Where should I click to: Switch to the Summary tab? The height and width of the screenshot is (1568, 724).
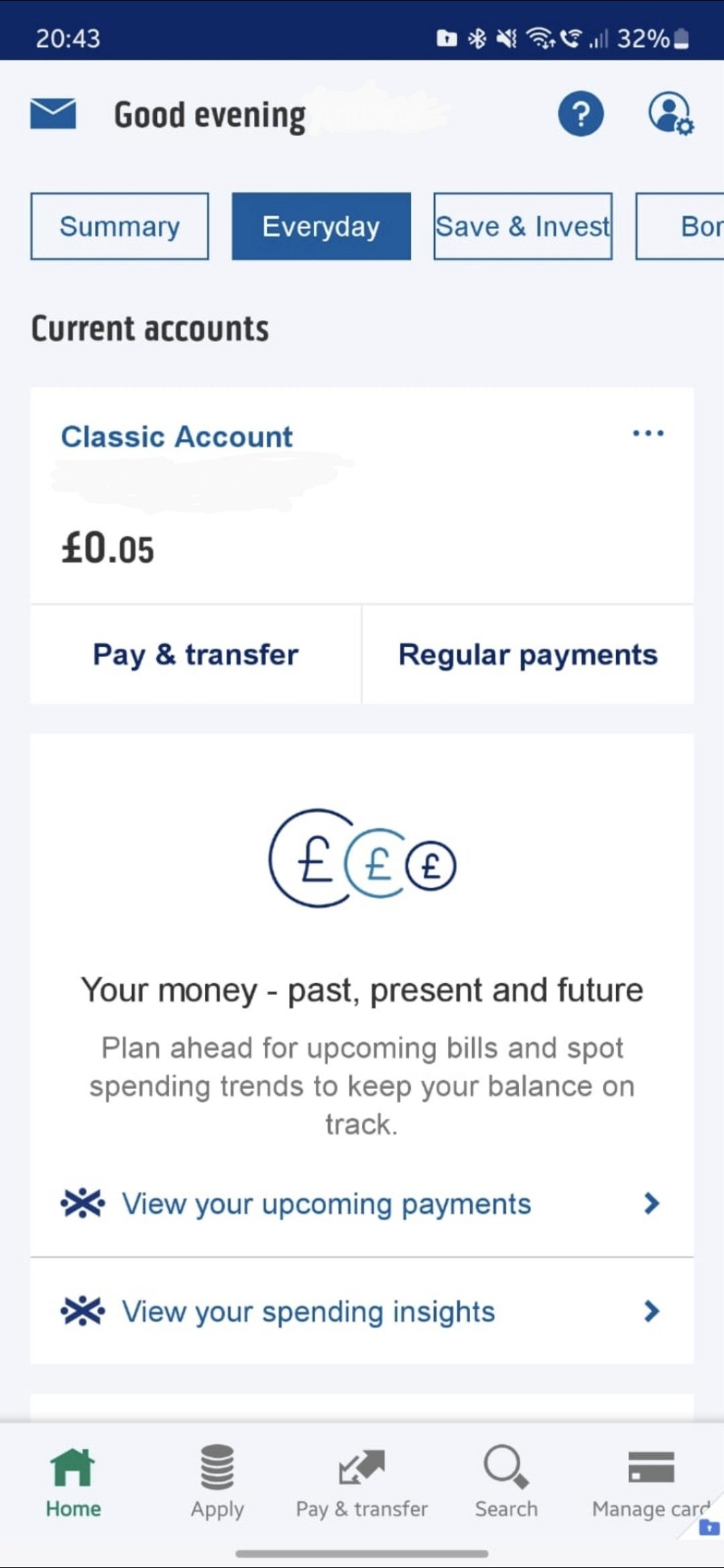click(119, 226)
